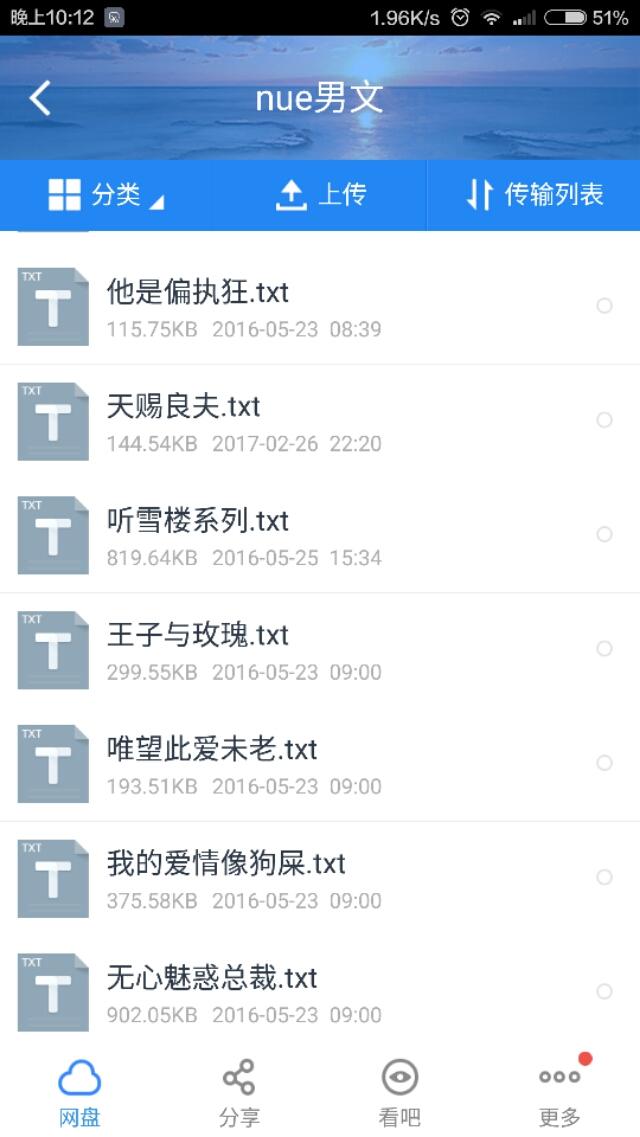The width and height of the screenshot is (640, 1137).
Task: Select the circle beside 听雪楼系列.txt
Action: click(x=604, y=534)
